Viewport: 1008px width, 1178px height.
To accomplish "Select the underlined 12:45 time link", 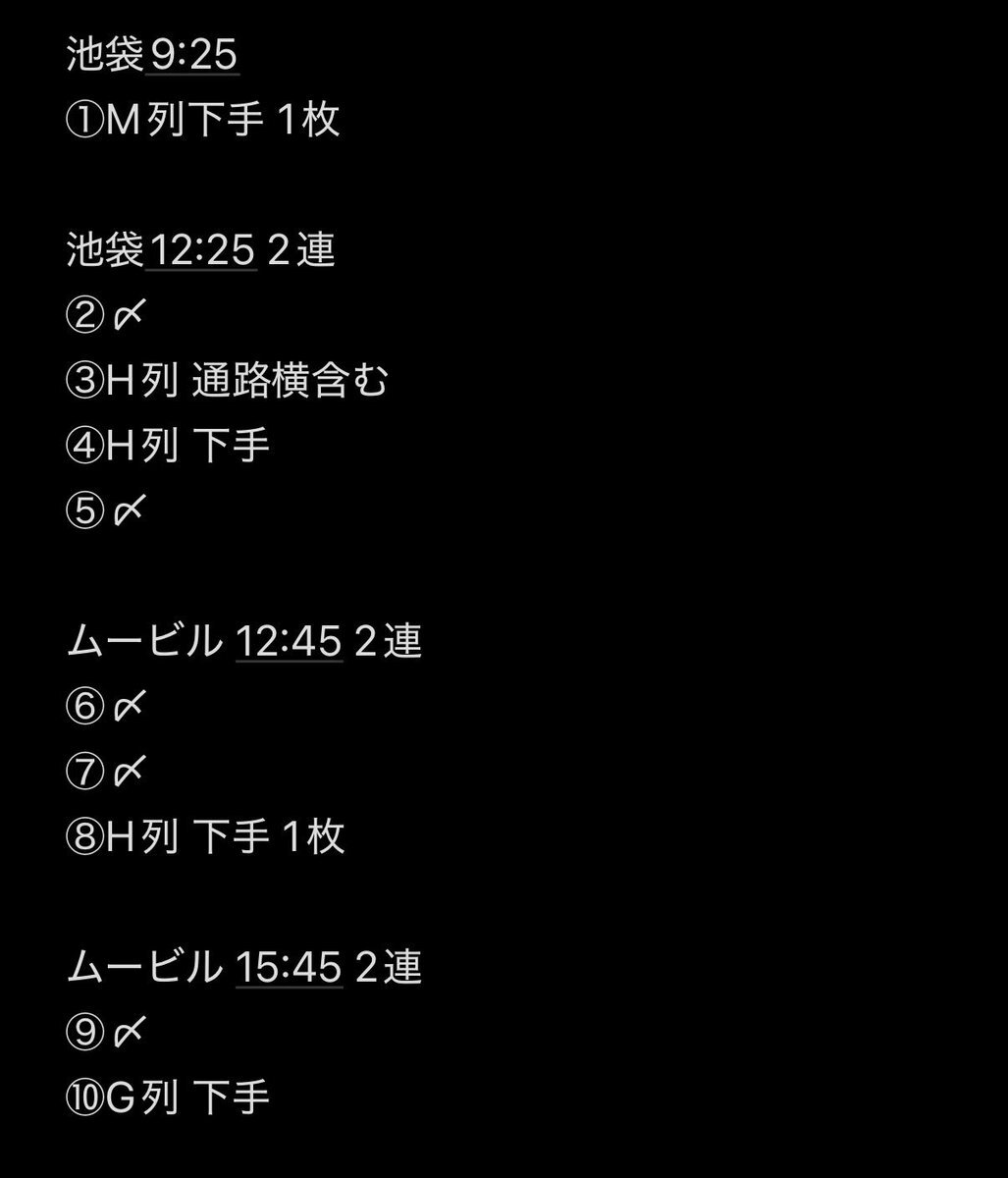I will [x=289, y=641].
